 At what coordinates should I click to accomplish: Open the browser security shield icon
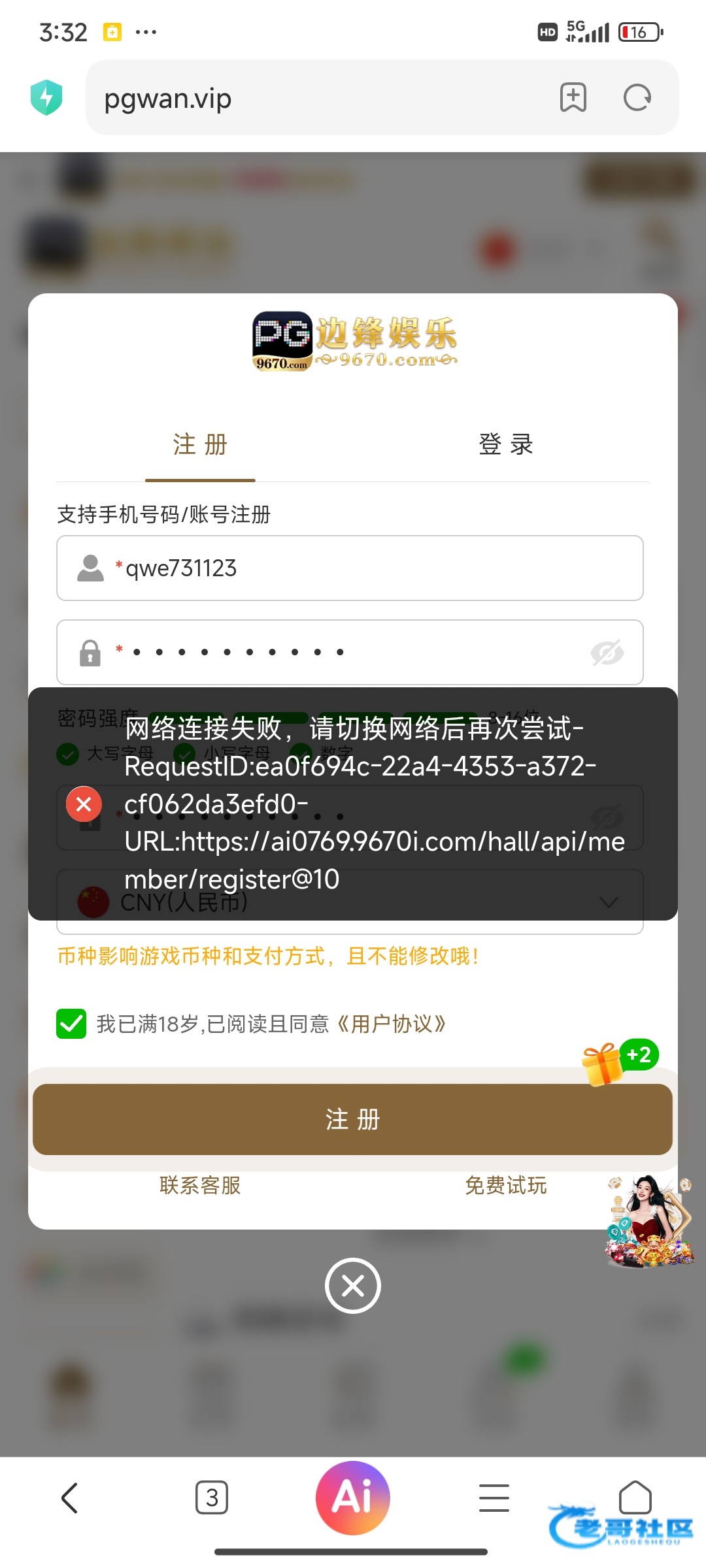(46, 98)
